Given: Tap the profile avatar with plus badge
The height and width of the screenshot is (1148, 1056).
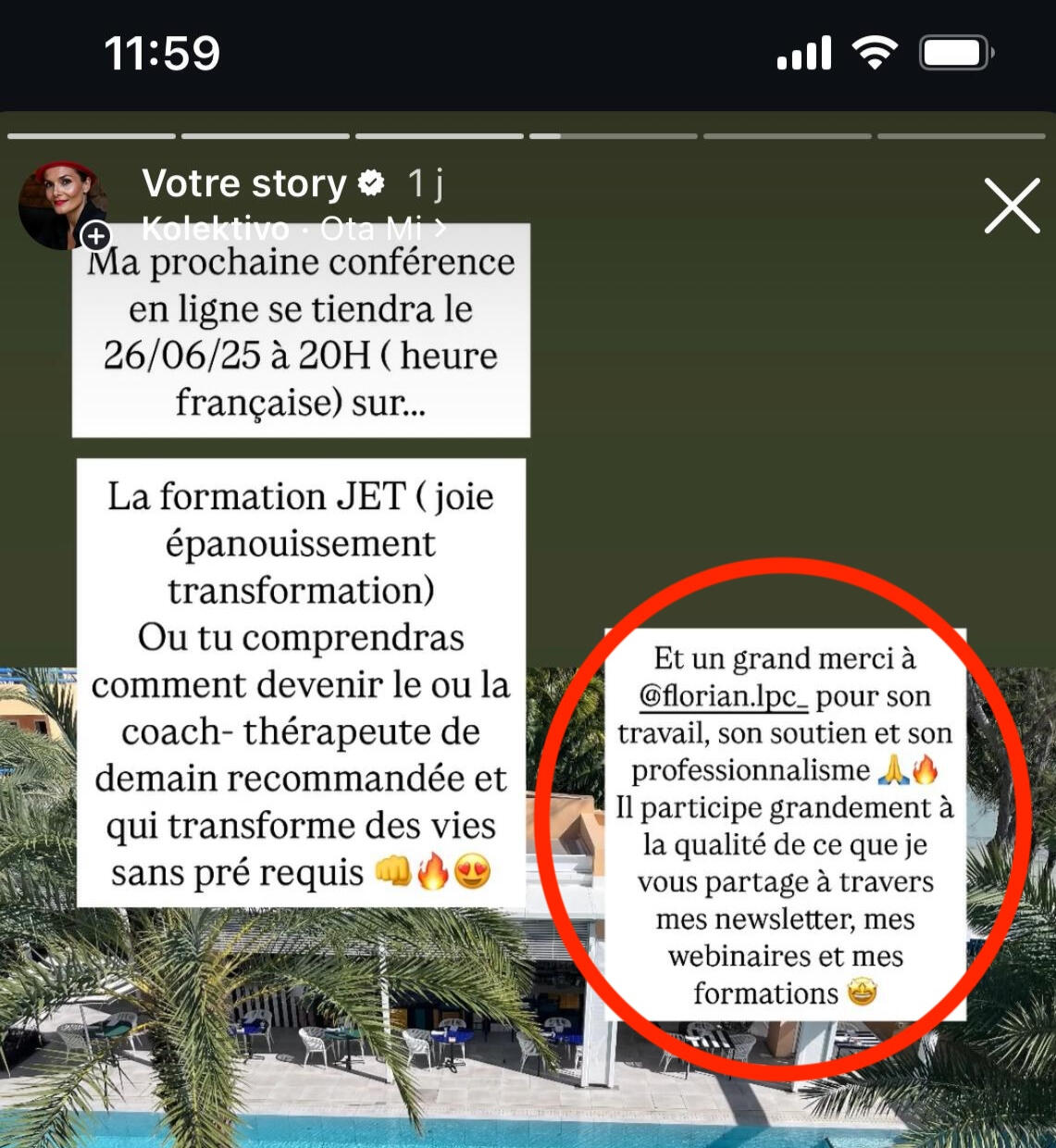Looking at the screenshot, I should [63, 204].
